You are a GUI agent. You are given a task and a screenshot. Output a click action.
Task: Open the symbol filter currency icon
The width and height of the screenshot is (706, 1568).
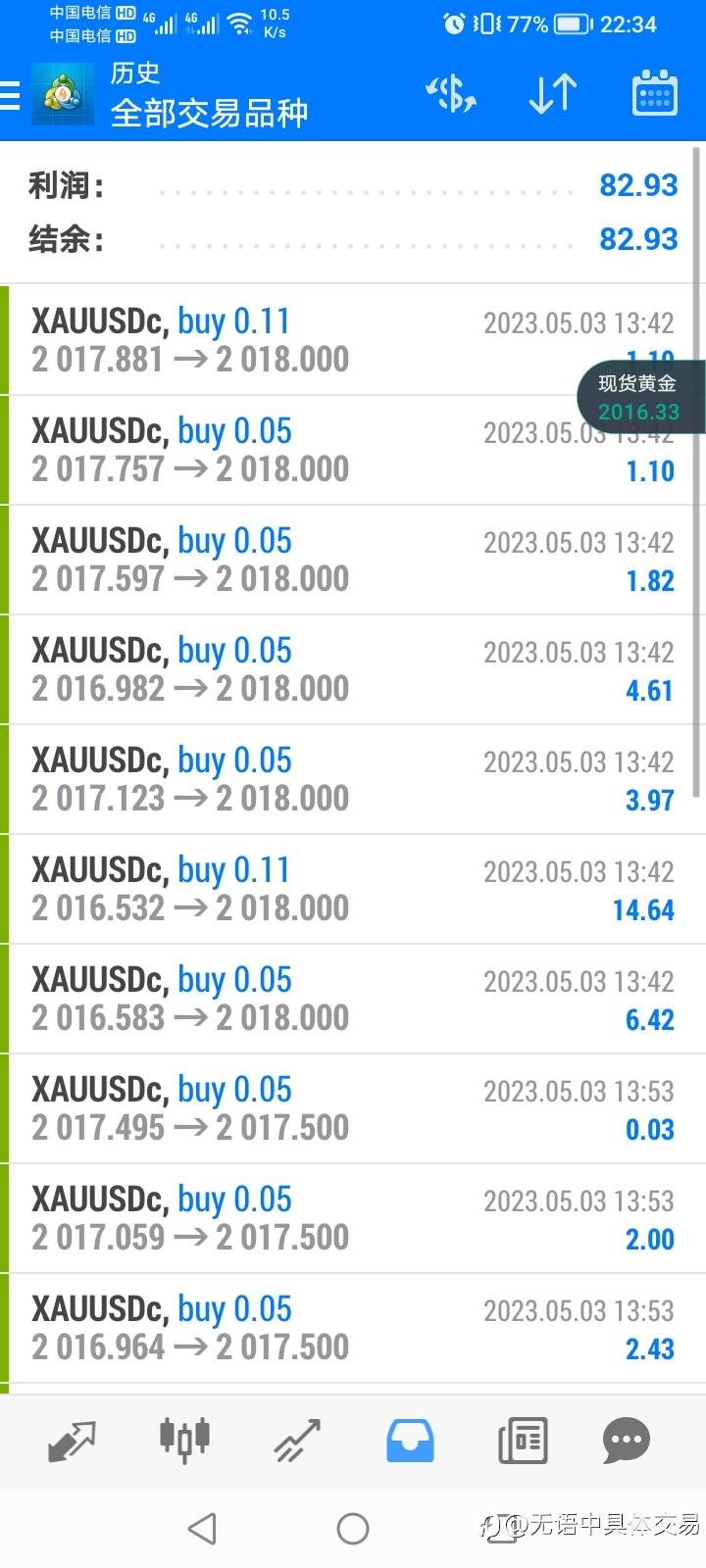[x=451, y=94]
